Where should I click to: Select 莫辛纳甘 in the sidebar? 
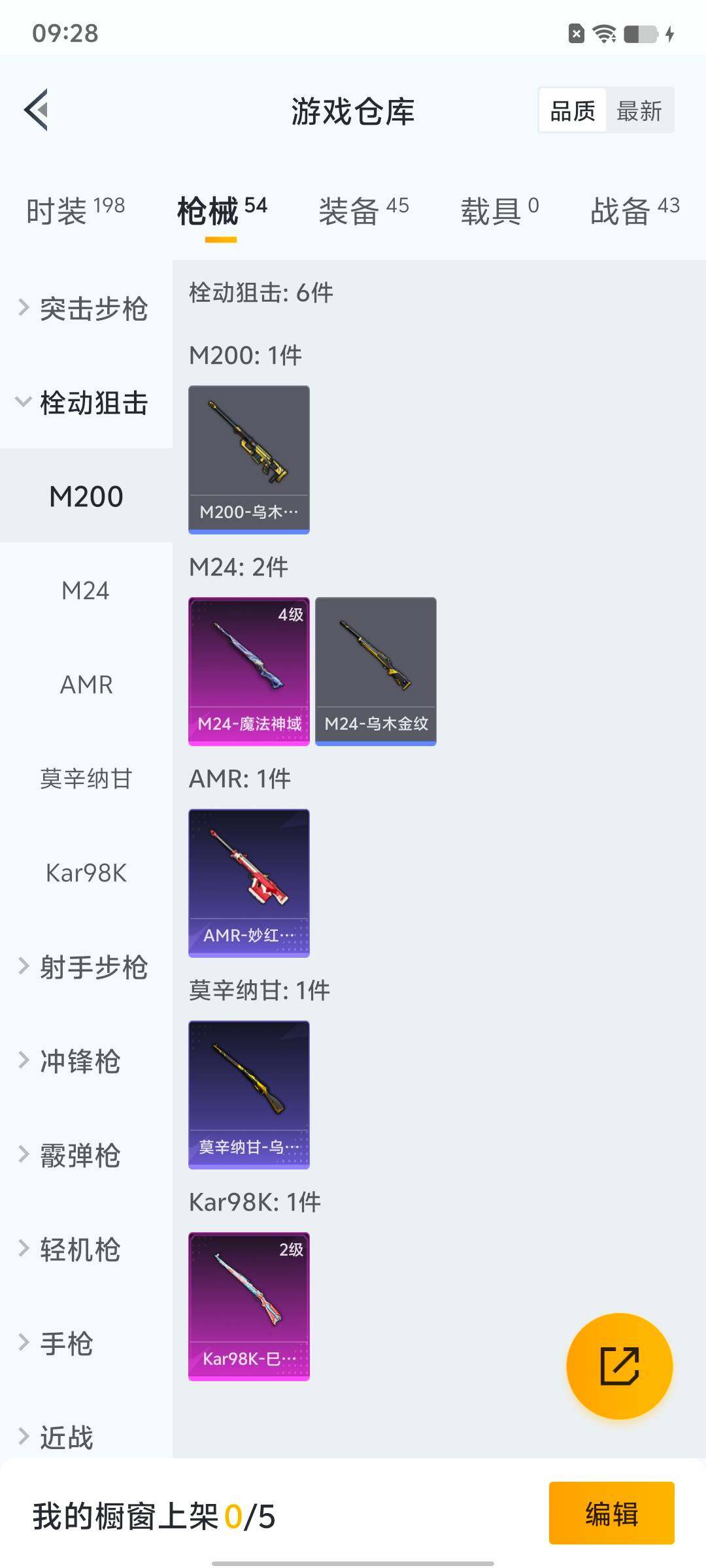pyautogui.click(x=86, y=779)
